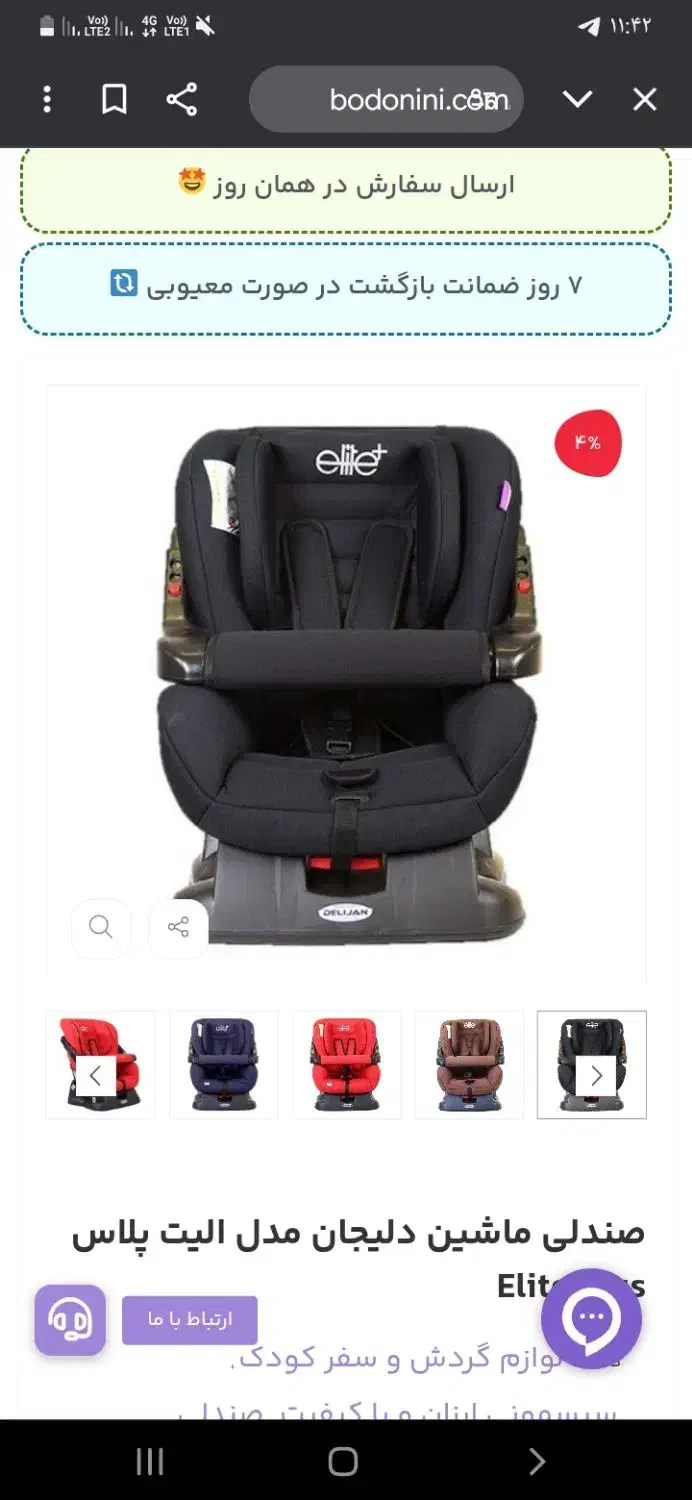Bookmark this page
This screenshot has height=1500, width=692.
click(x=114, y=99)
